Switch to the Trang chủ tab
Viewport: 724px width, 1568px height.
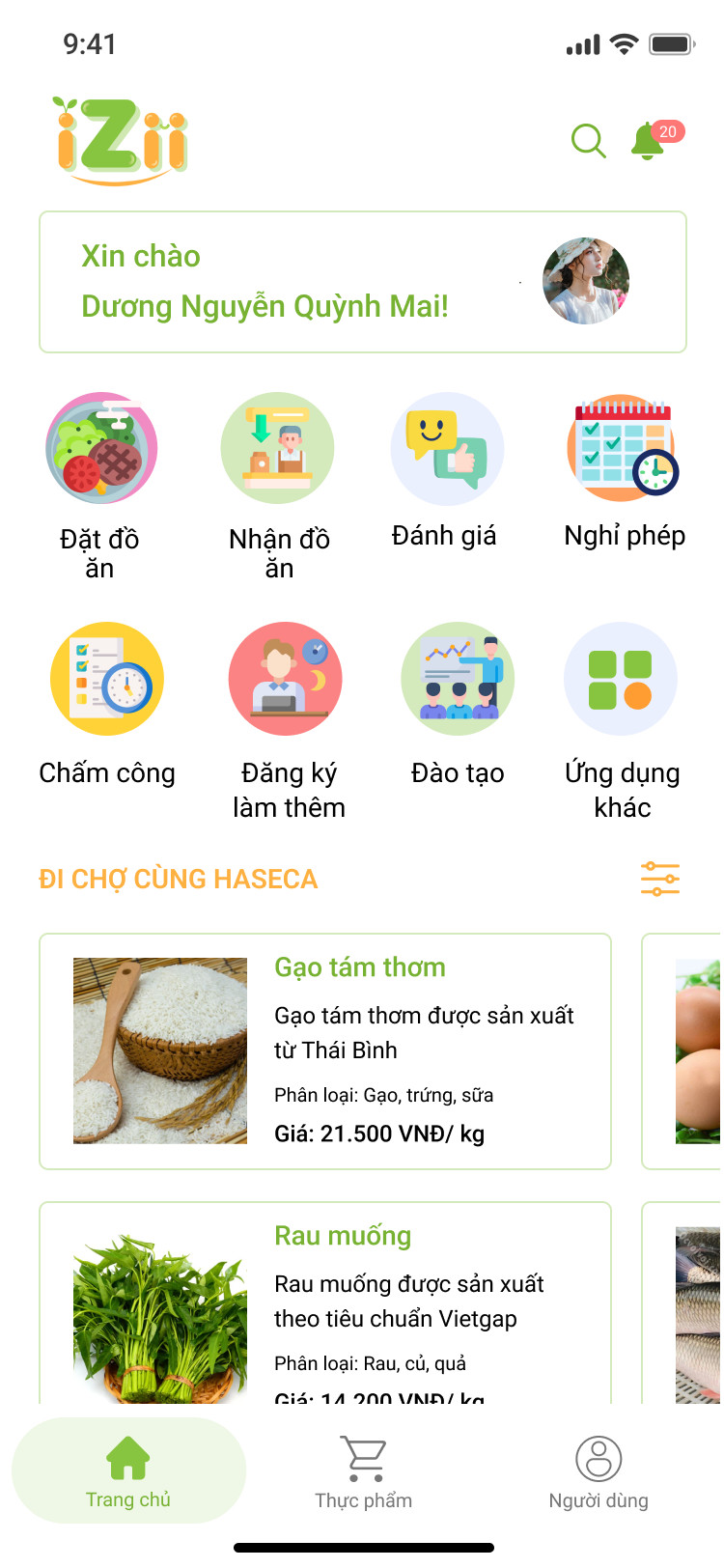128,1471
